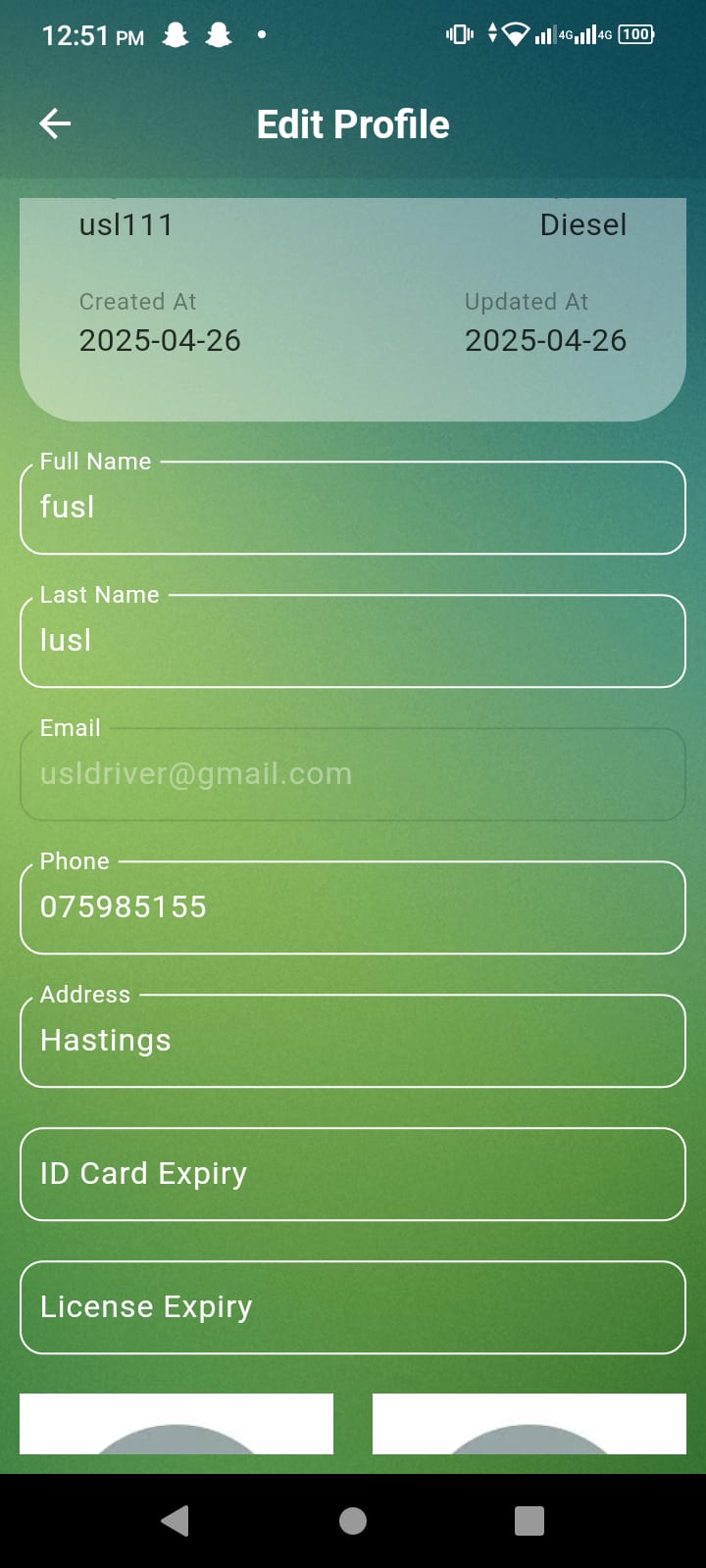Viewport: 706px width, 1568px height.
Task: Tap a Snapchat icon in the status bar
Action: [x=175, y=34]
